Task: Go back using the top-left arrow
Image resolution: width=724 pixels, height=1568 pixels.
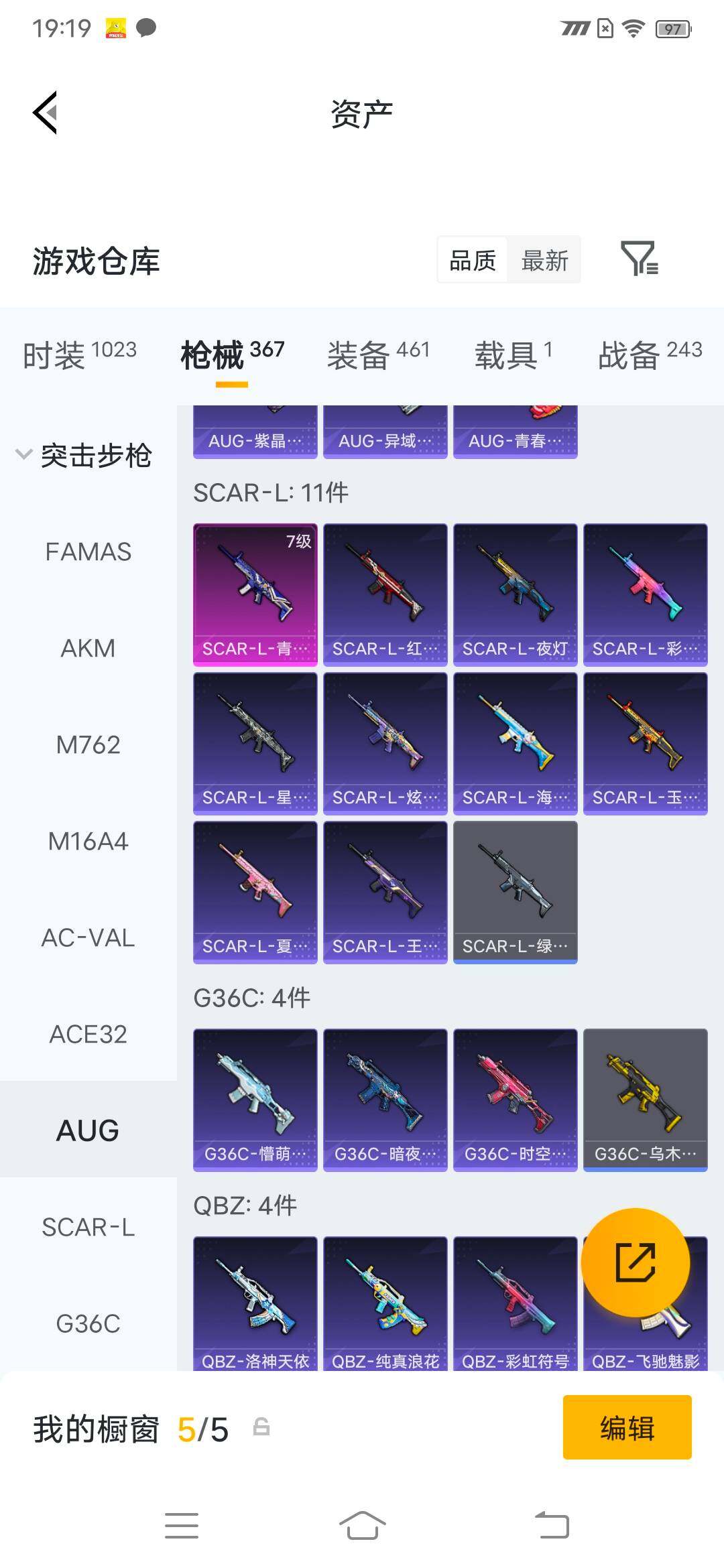Action: coord(45,113)
